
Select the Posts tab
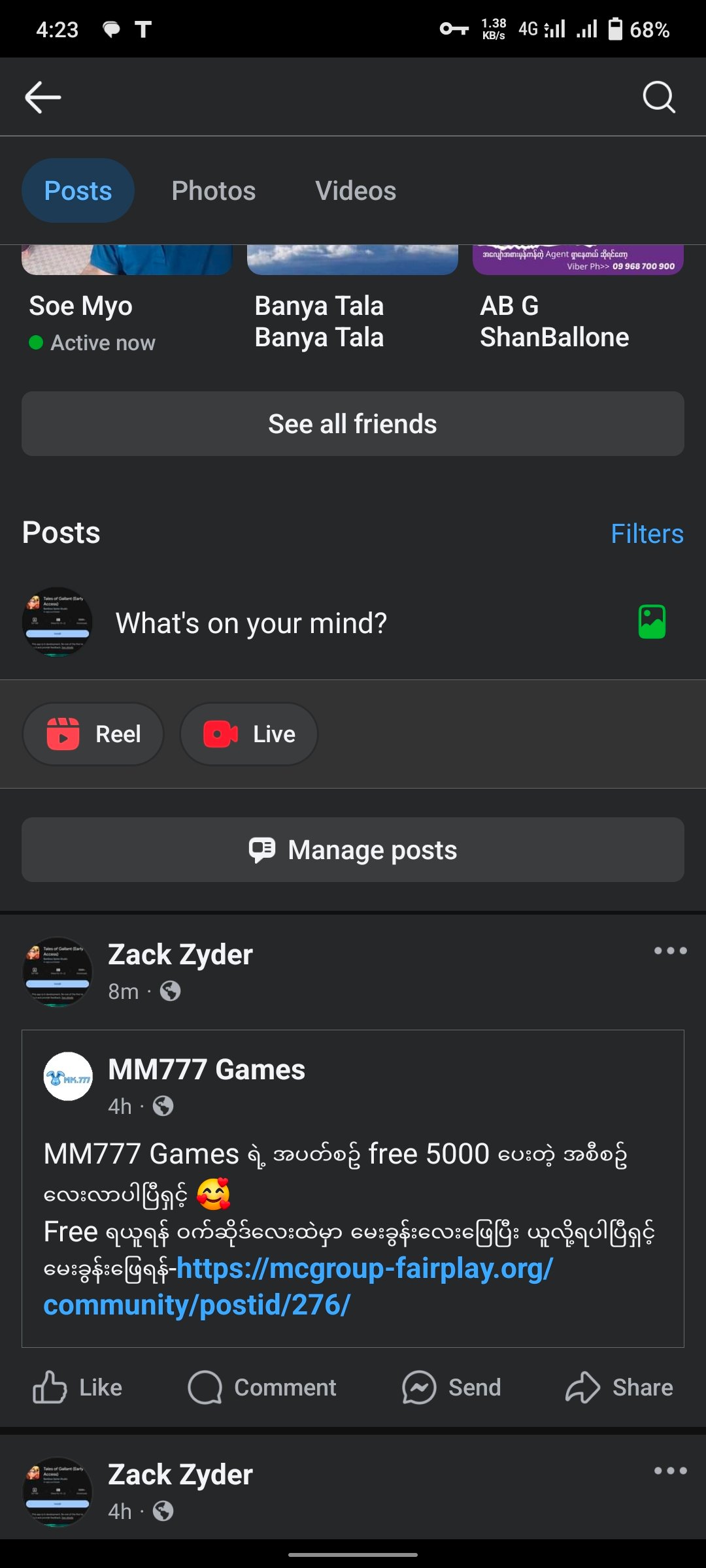pyautogui.click(x=78, y=191)
